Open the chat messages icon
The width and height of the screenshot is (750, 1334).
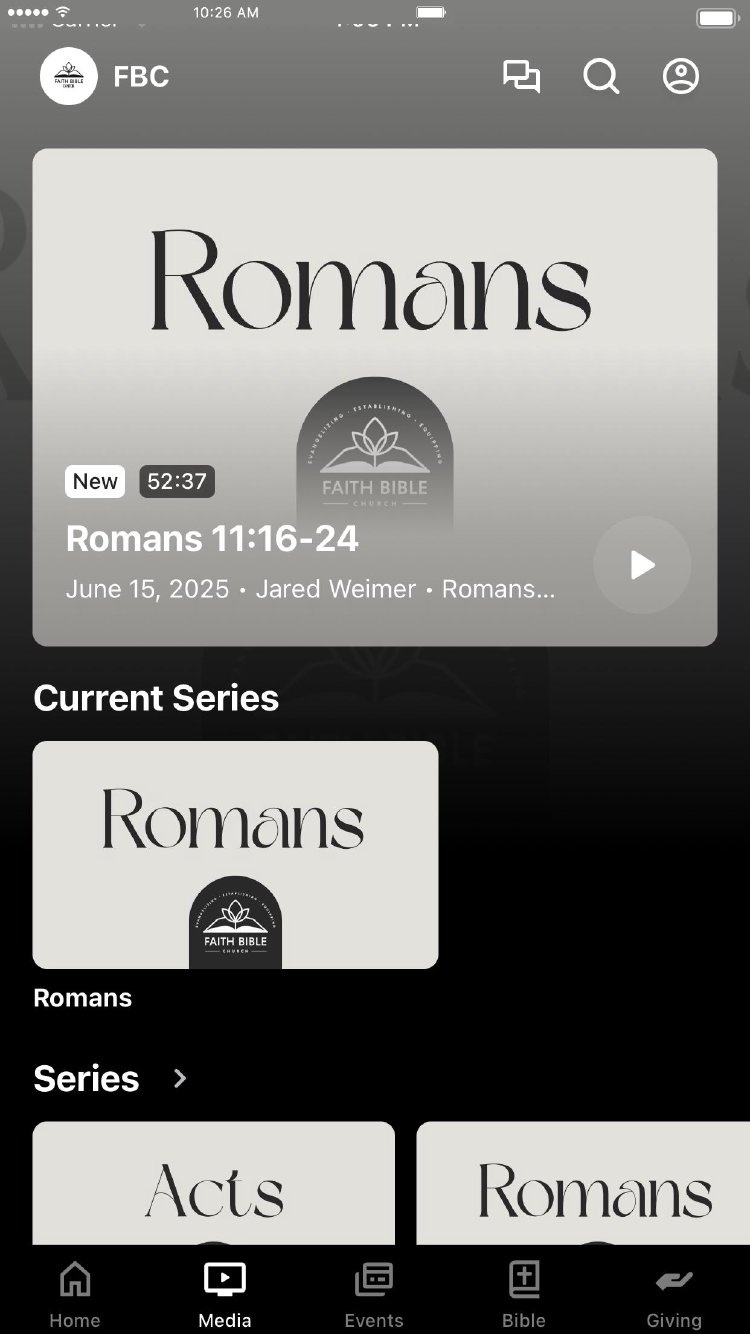521,77
